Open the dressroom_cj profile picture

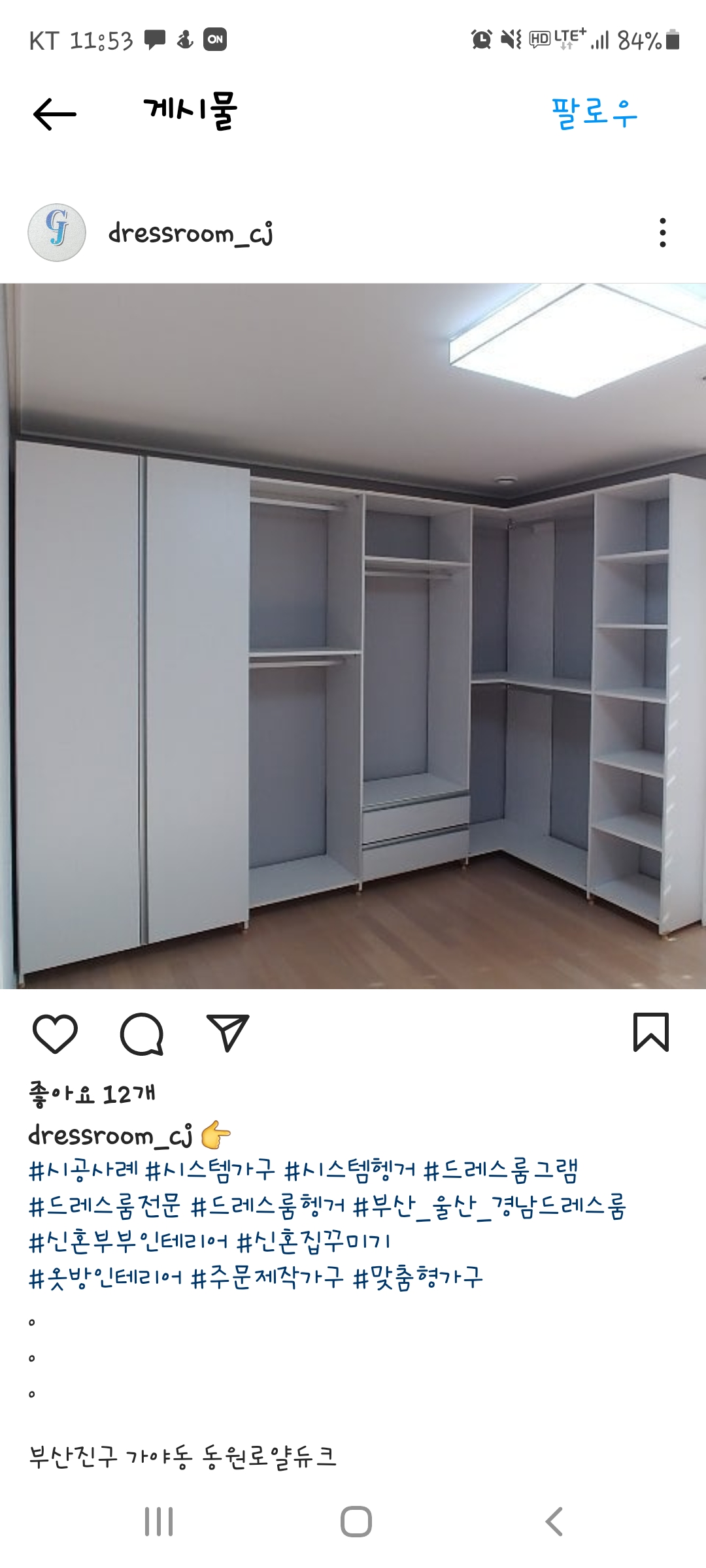pyautogui.click(x=57, y=233)
